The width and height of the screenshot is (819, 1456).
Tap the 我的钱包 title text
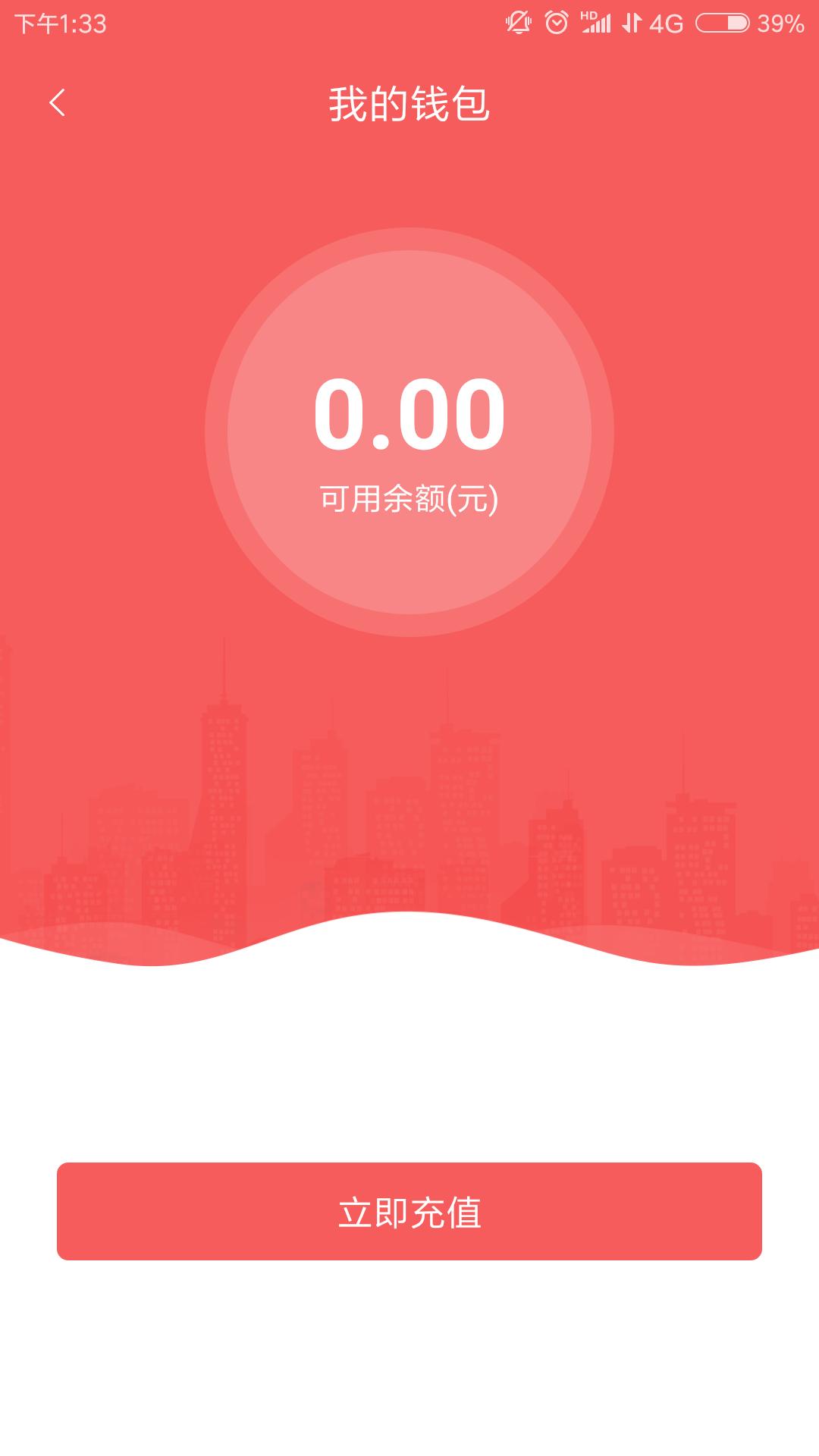409,103
